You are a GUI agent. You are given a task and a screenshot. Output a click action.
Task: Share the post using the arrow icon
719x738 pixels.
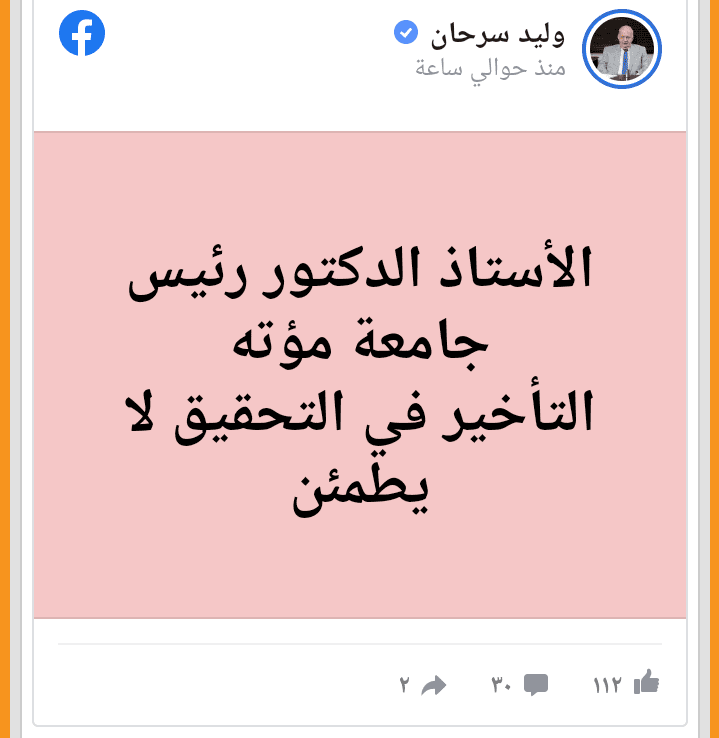(x=433, y=685)
